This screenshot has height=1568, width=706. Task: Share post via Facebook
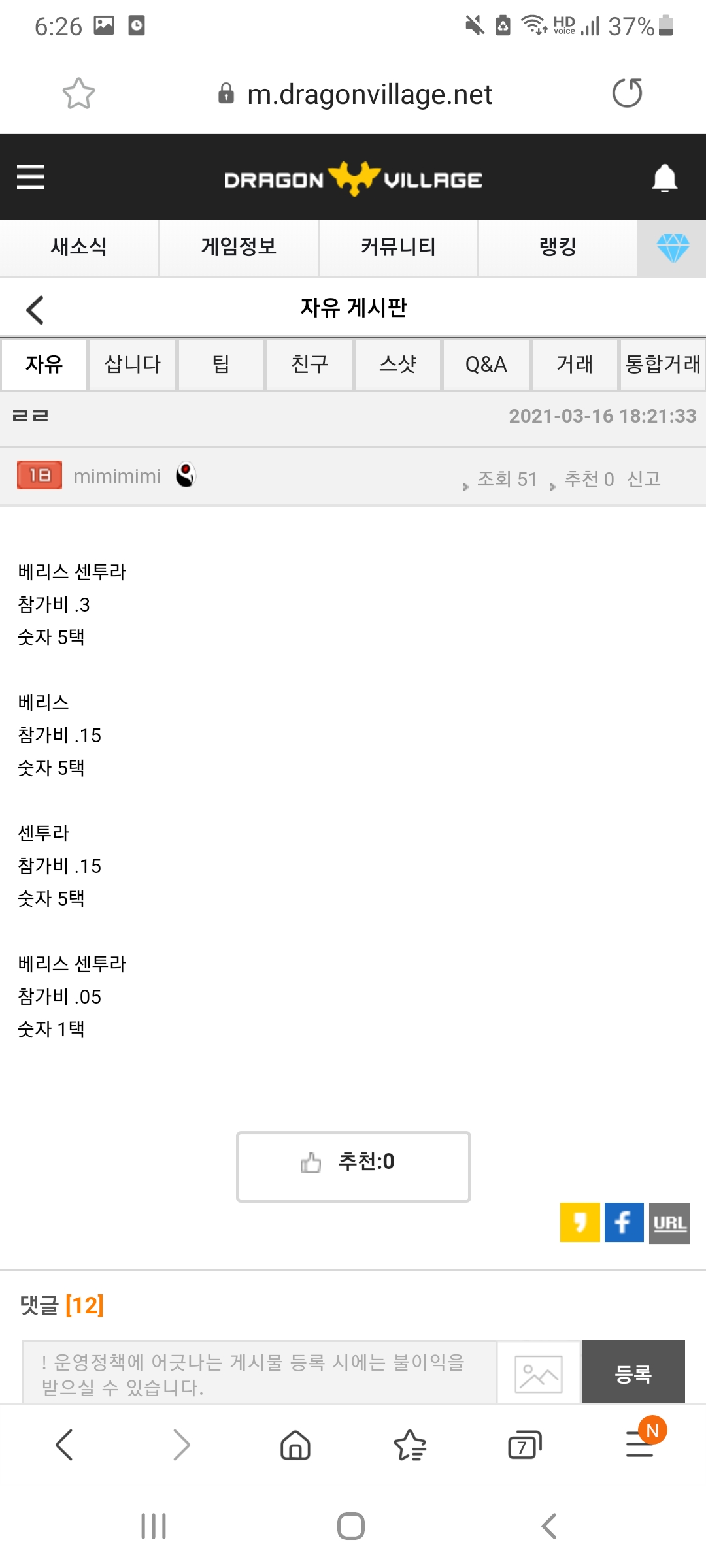pyautogui.click(x=624, y=1222)
